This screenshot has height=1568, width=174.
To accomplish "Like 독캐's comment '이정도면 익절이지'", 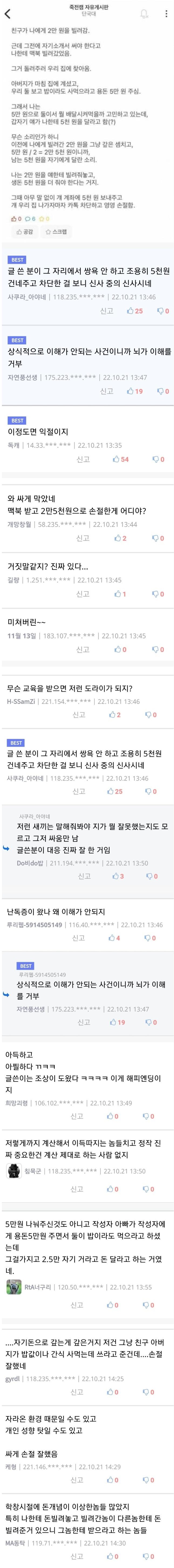I will (120, 459).
